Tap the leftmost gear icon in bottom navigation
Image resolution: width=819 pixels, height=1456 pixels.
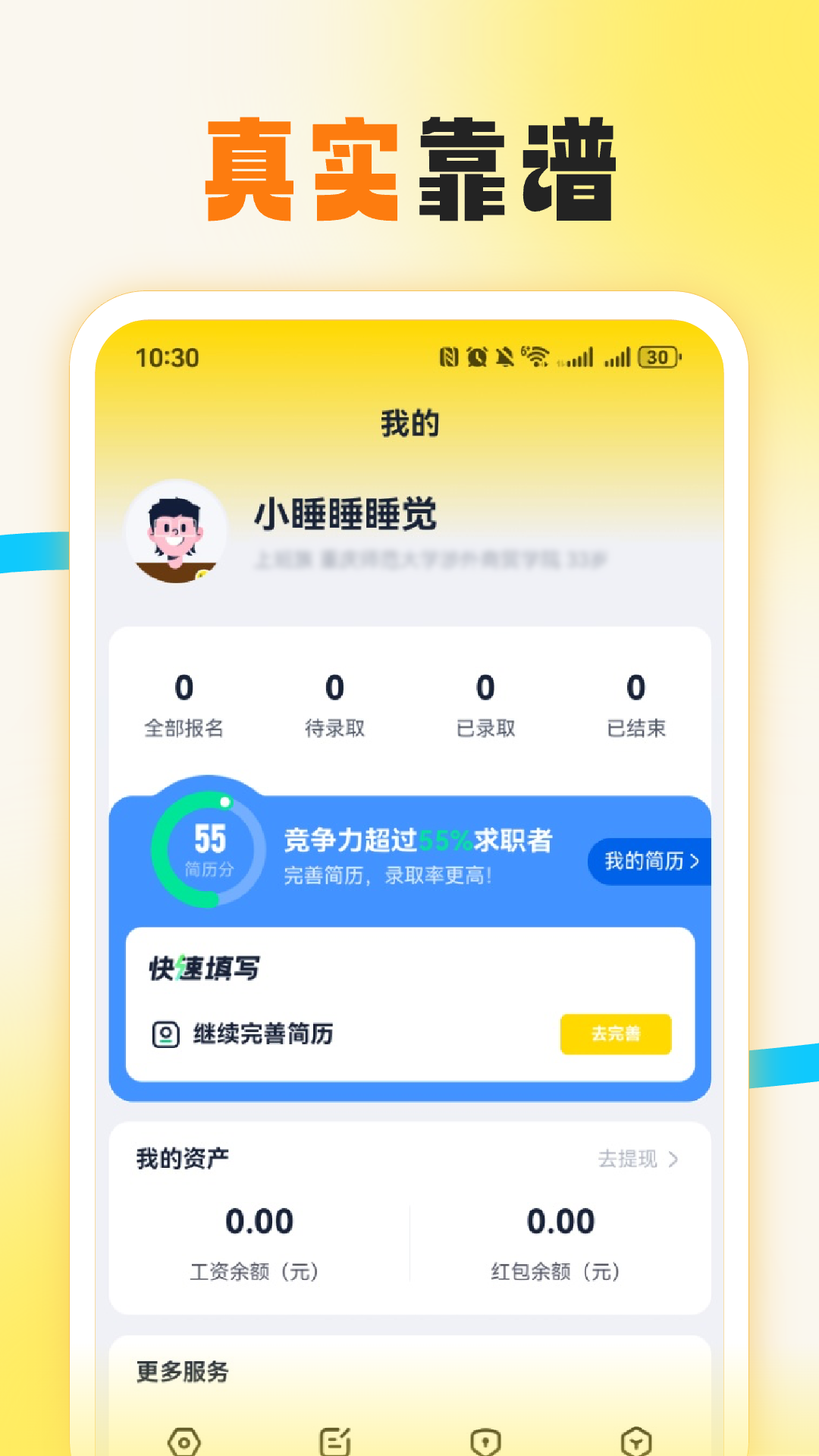click(x=182, y=1438)
